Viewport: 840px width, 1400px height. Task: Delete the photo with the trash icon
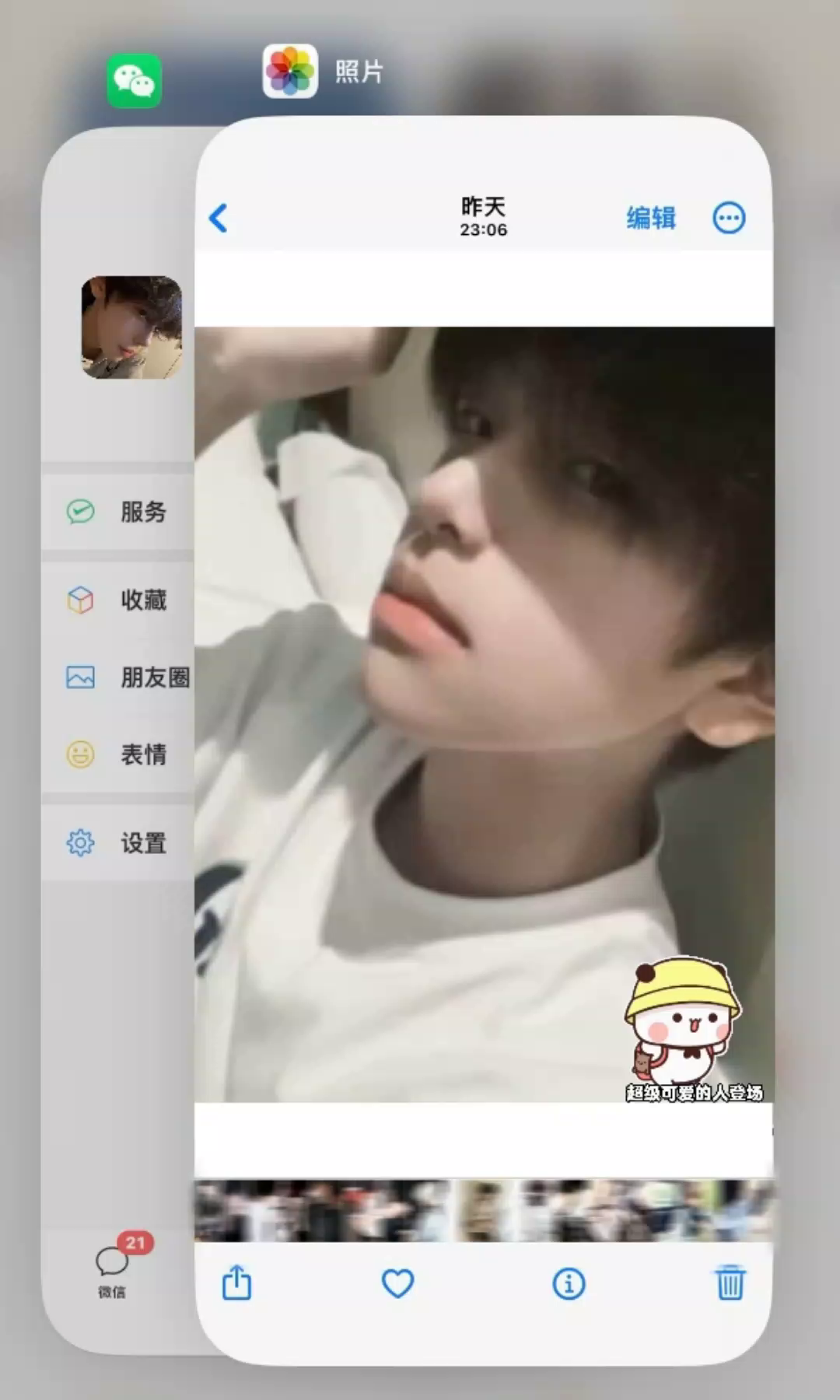[x=730, y=1283]
